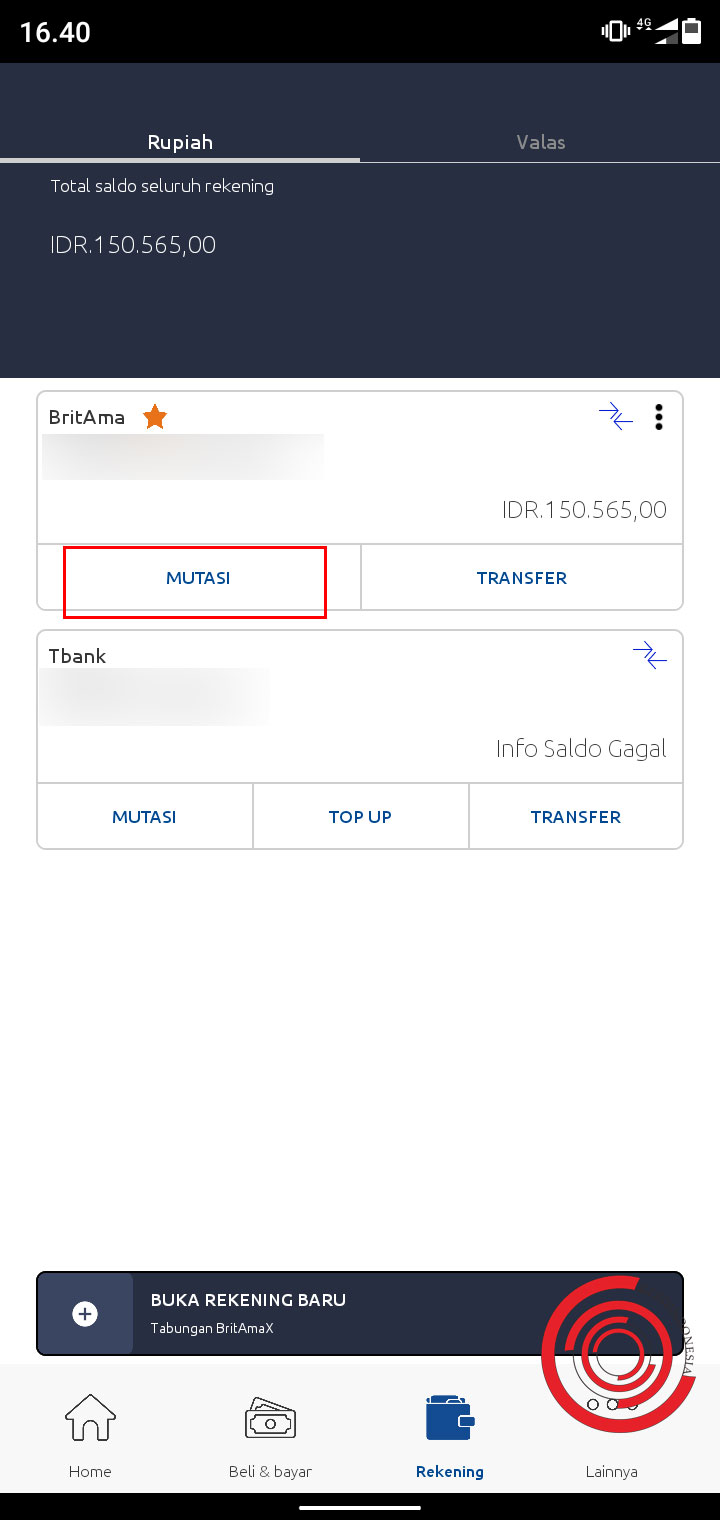This screenshot has width=720, height=1520.
Task: Select the Home navigation icon
Action: click(90, 1418)
